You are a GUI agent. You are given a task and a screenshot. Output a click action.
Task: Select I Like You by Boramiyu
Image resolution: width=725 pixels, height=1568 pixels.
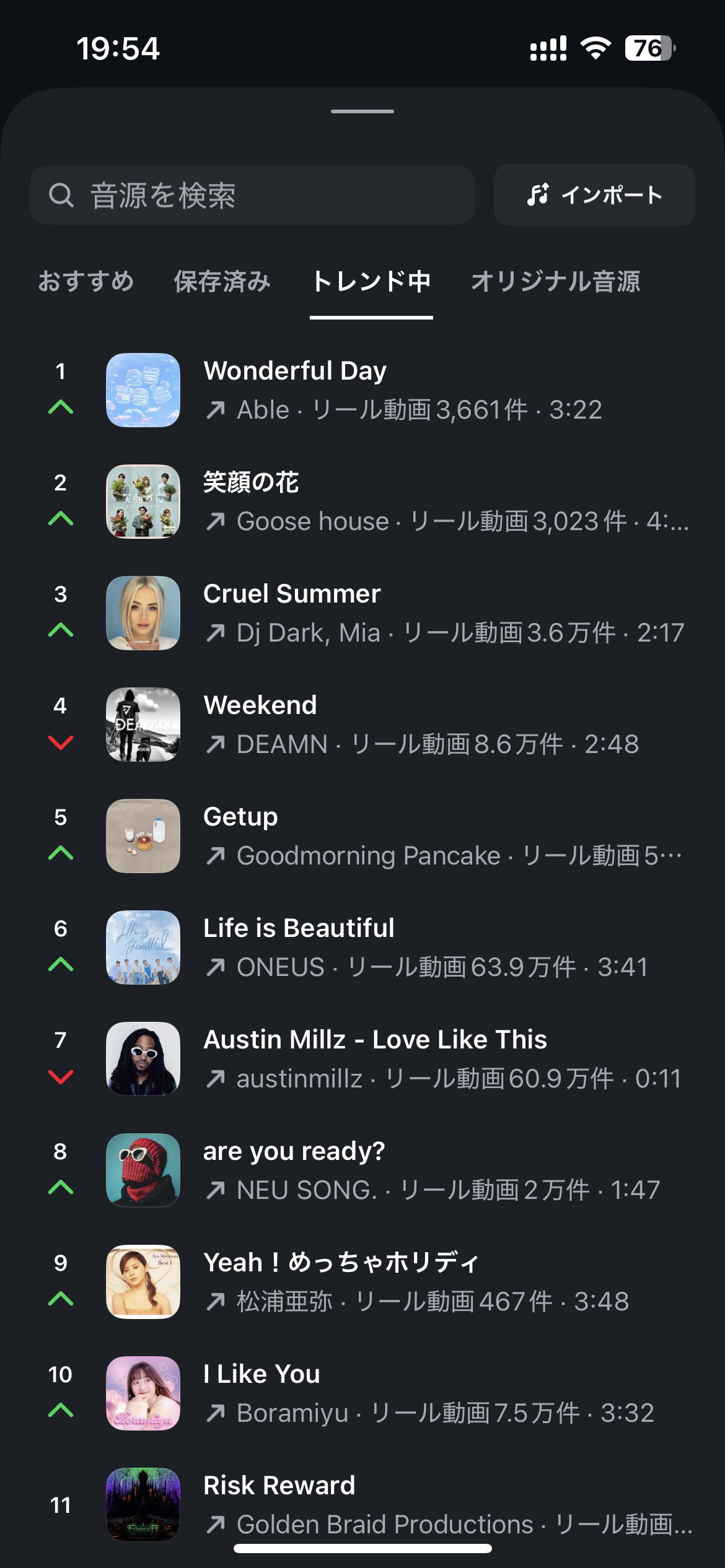(362, 1393)
